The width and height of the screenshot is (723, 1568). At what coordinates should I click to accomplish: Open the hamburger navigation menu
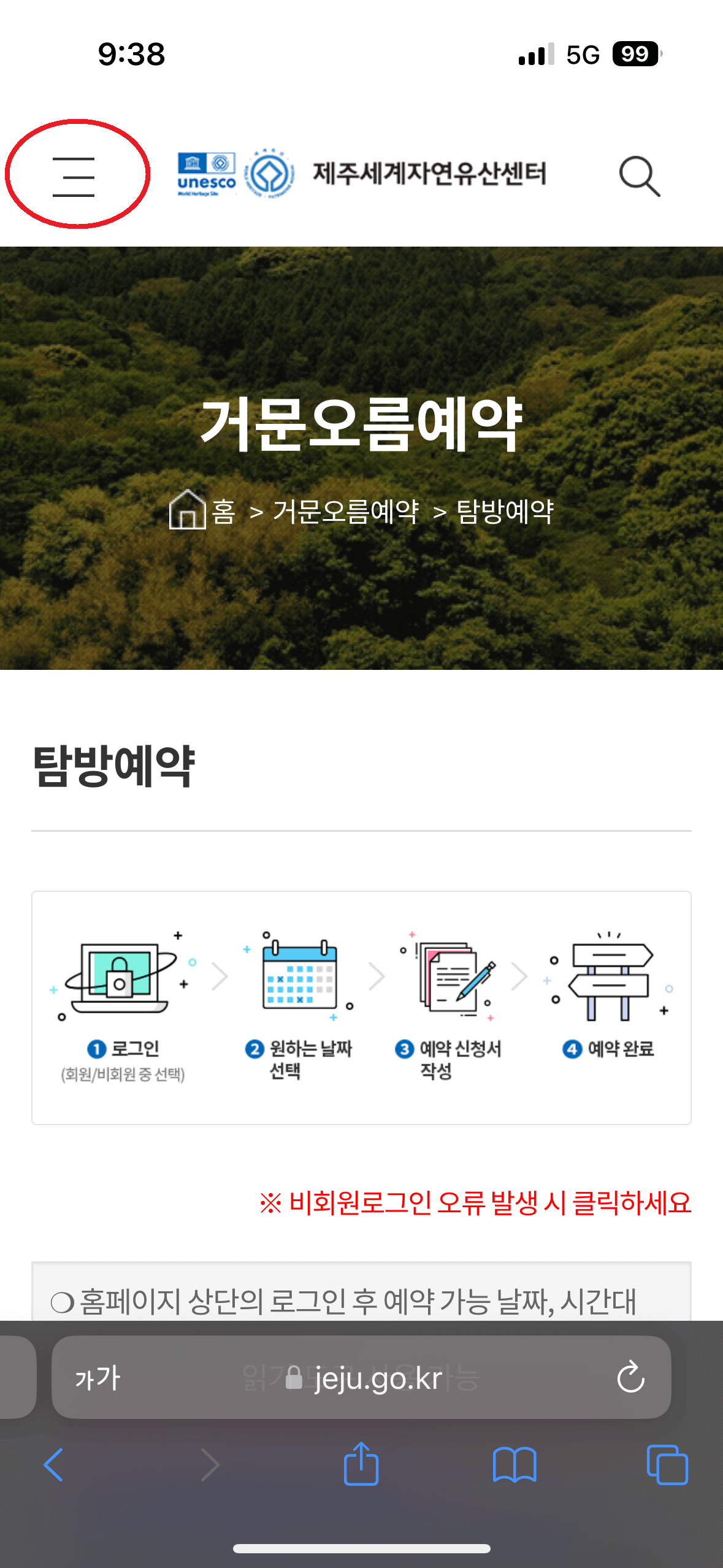click(75, 178)
